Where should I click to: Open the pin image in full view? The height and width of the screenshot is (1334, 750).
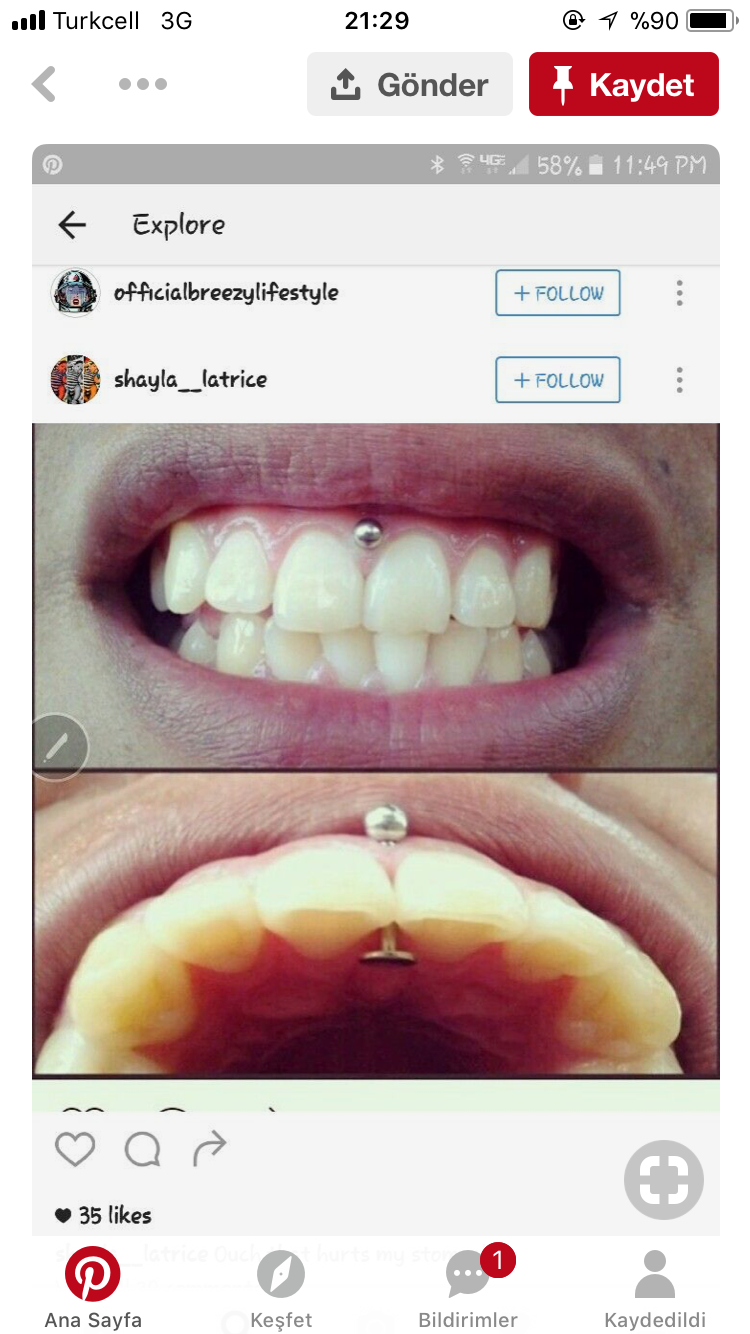(375, 690)
